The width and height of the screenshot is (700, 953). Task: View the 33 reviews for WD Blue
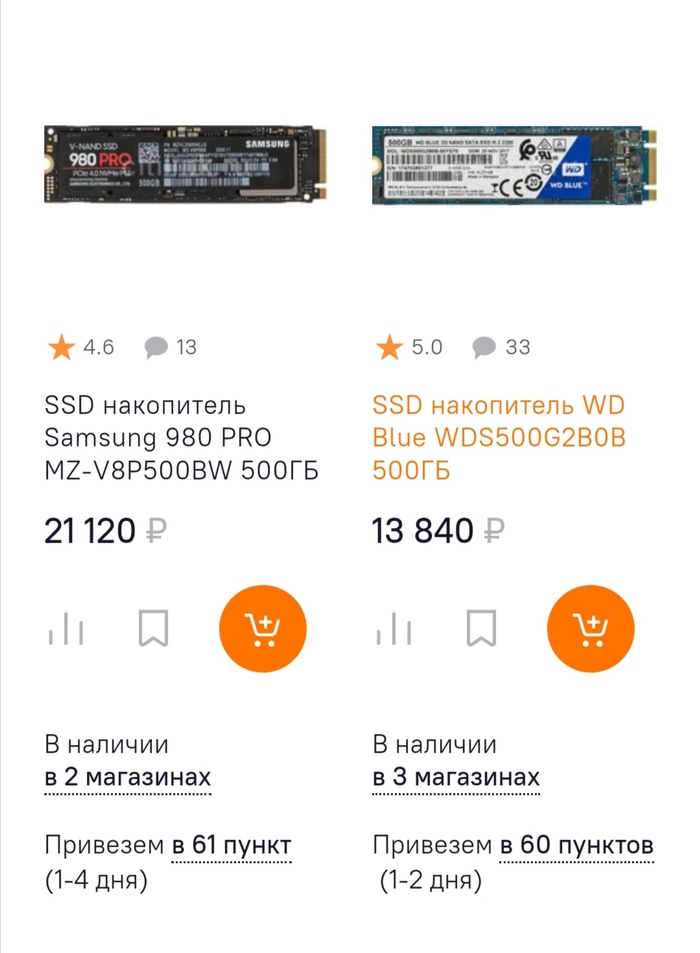[x=501, y=347]
